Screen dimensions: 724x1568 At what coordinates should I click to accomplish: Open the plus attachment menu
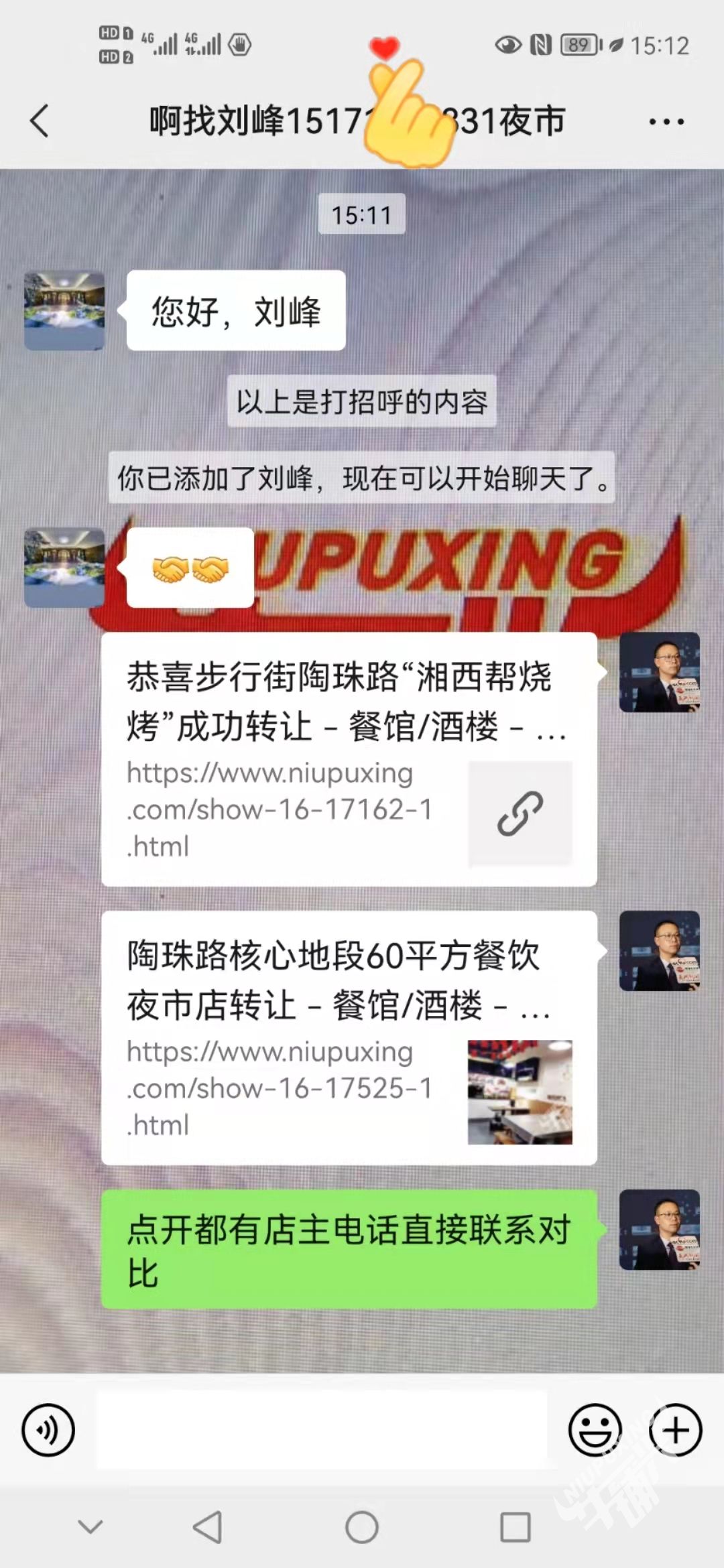pyautogui.click(x=675, y=1429)
